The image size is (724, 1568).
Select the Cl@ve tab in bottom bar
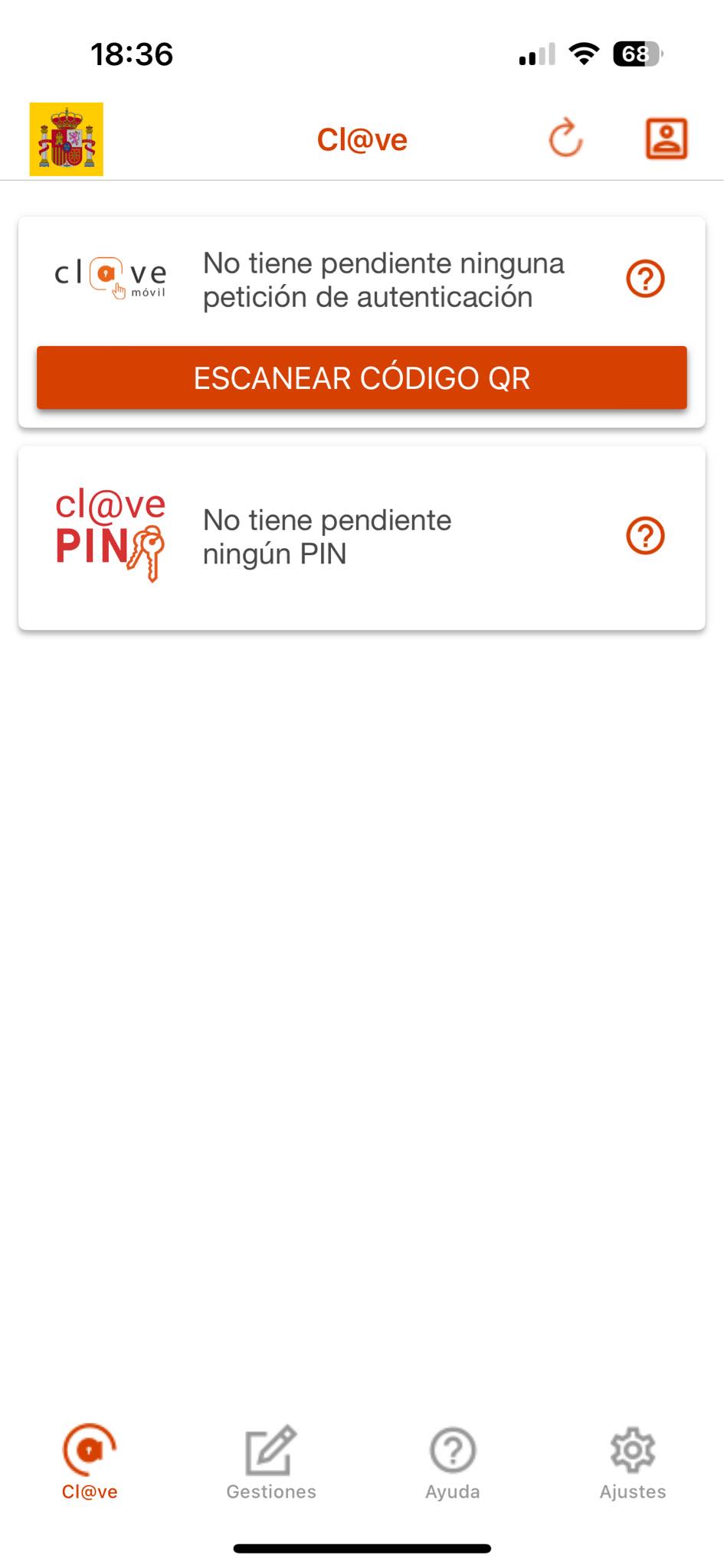[90, 1462]
